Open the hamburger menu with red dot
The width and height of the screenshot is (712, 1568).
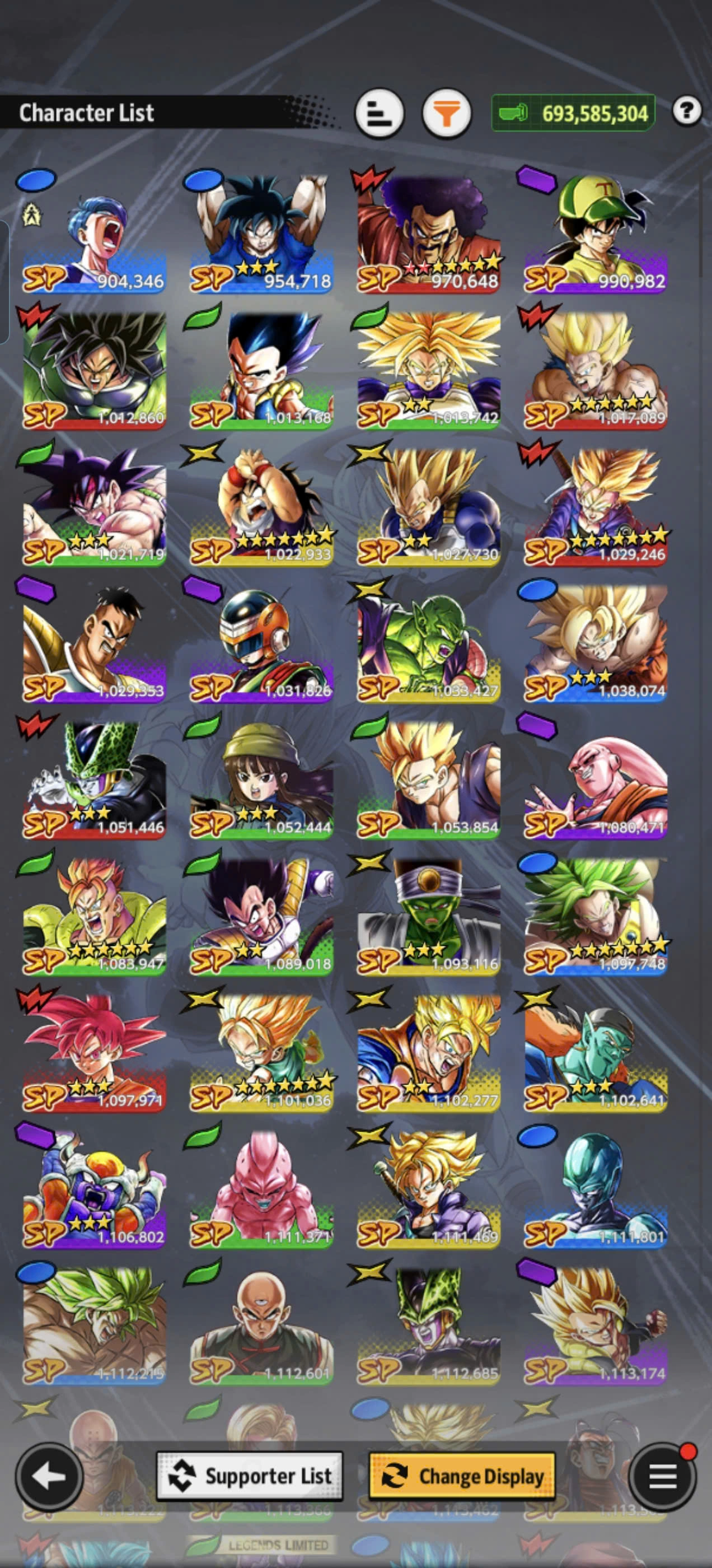(663, 1476)
